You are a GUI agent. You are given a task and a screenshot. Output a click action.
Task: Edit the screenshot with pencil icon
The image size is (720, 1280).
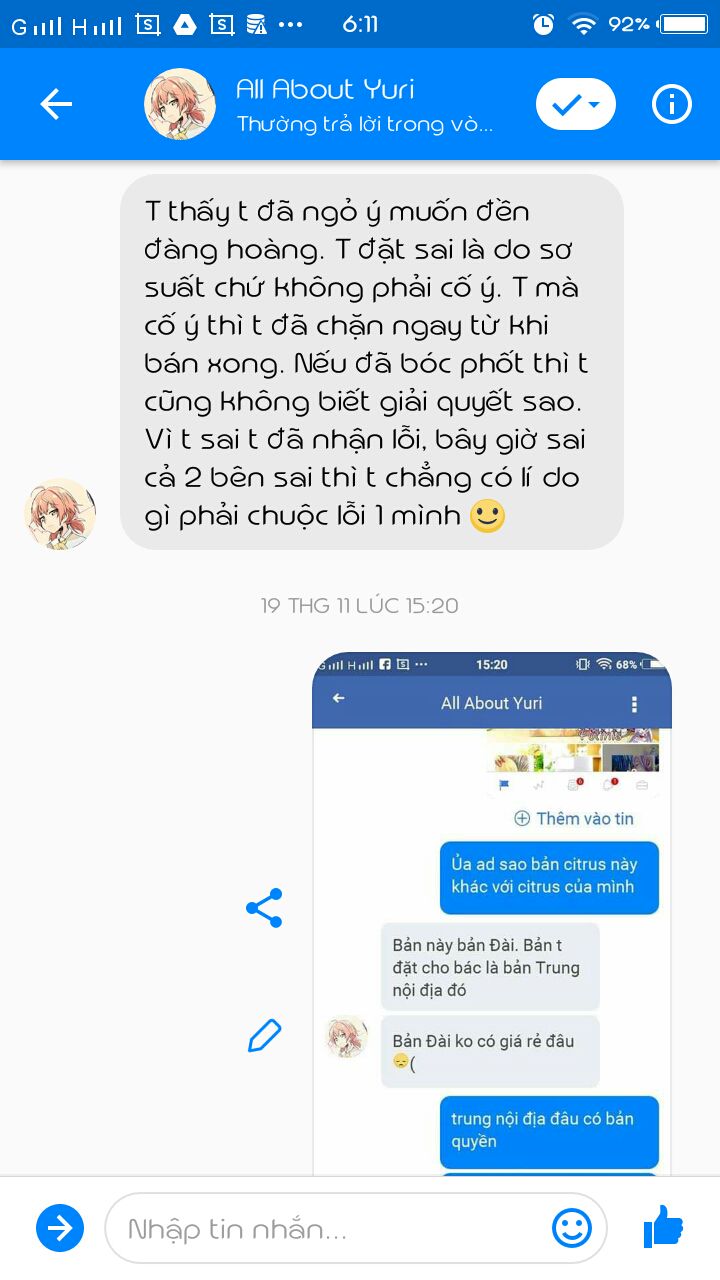264,1036
